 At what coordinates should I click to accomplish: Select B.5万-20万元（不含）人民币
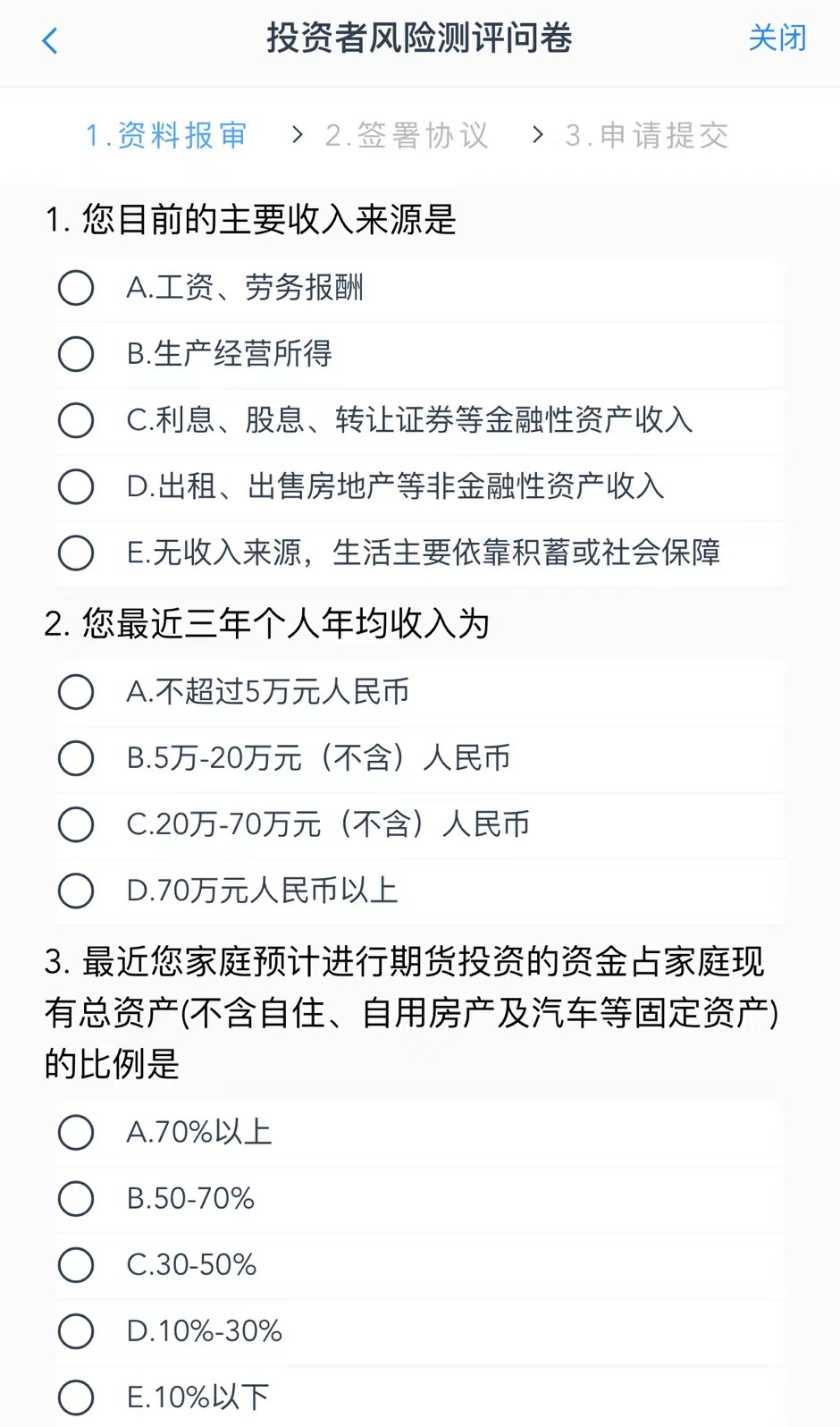tap(75, 759)
